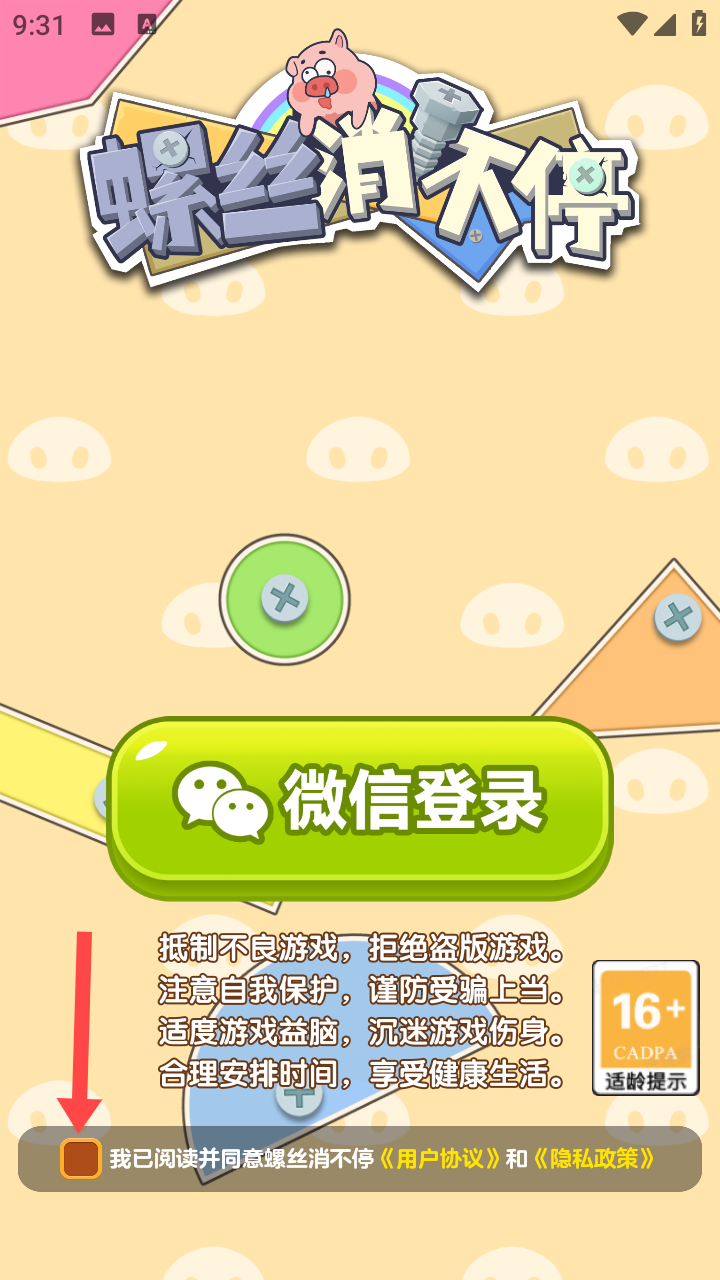View the 16+ CADPA 适龄提示 badge

646,1028
